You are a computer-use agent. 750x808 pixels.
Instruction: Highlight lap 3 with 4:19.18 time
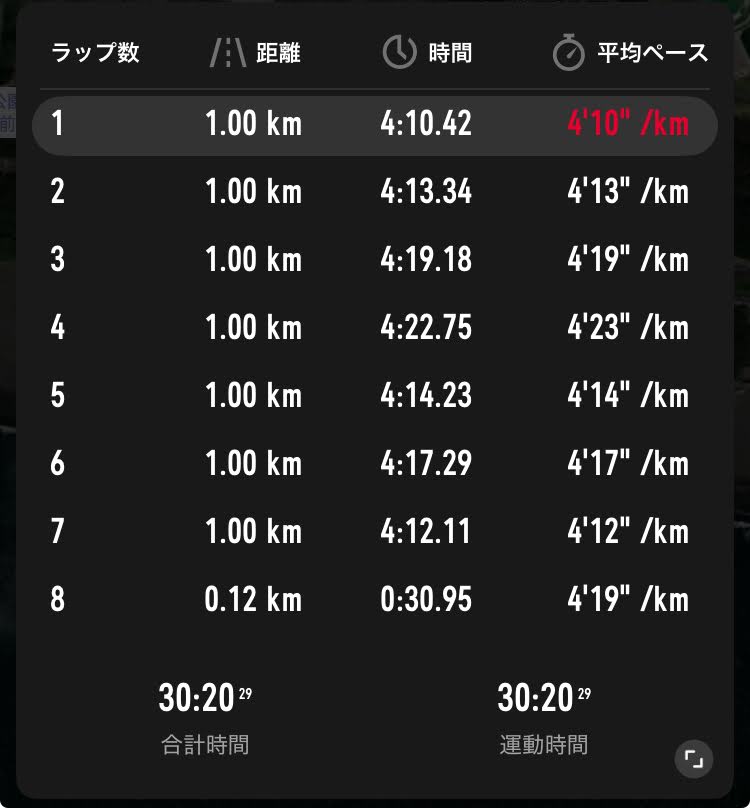(375, 259)
